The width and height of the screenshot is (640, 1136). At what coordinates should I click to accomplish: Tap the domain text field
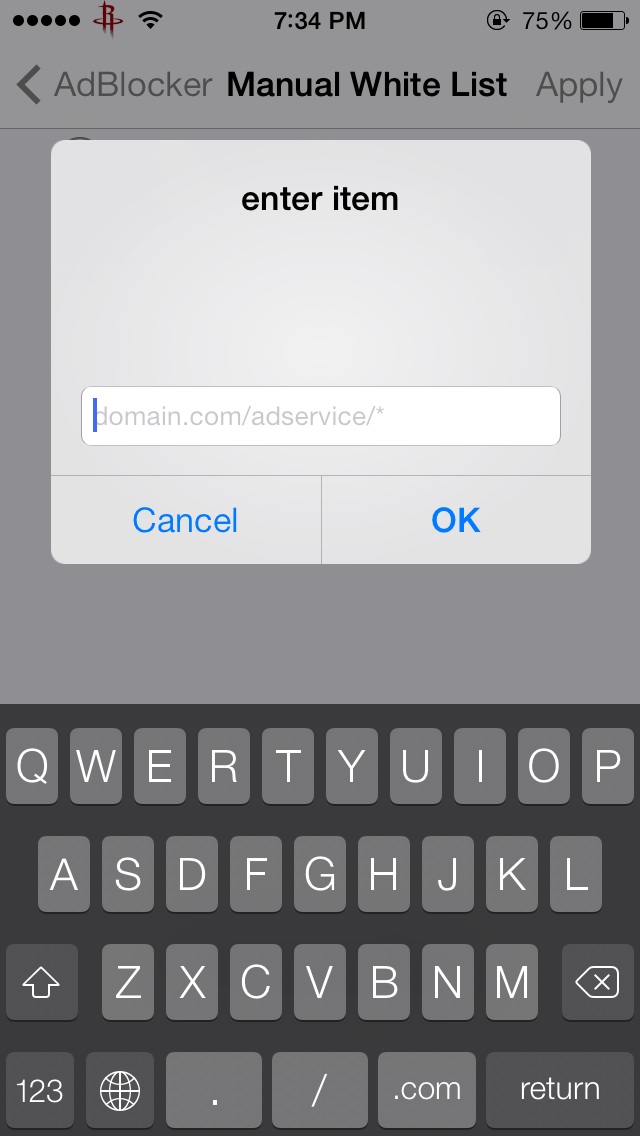(320, 416)
